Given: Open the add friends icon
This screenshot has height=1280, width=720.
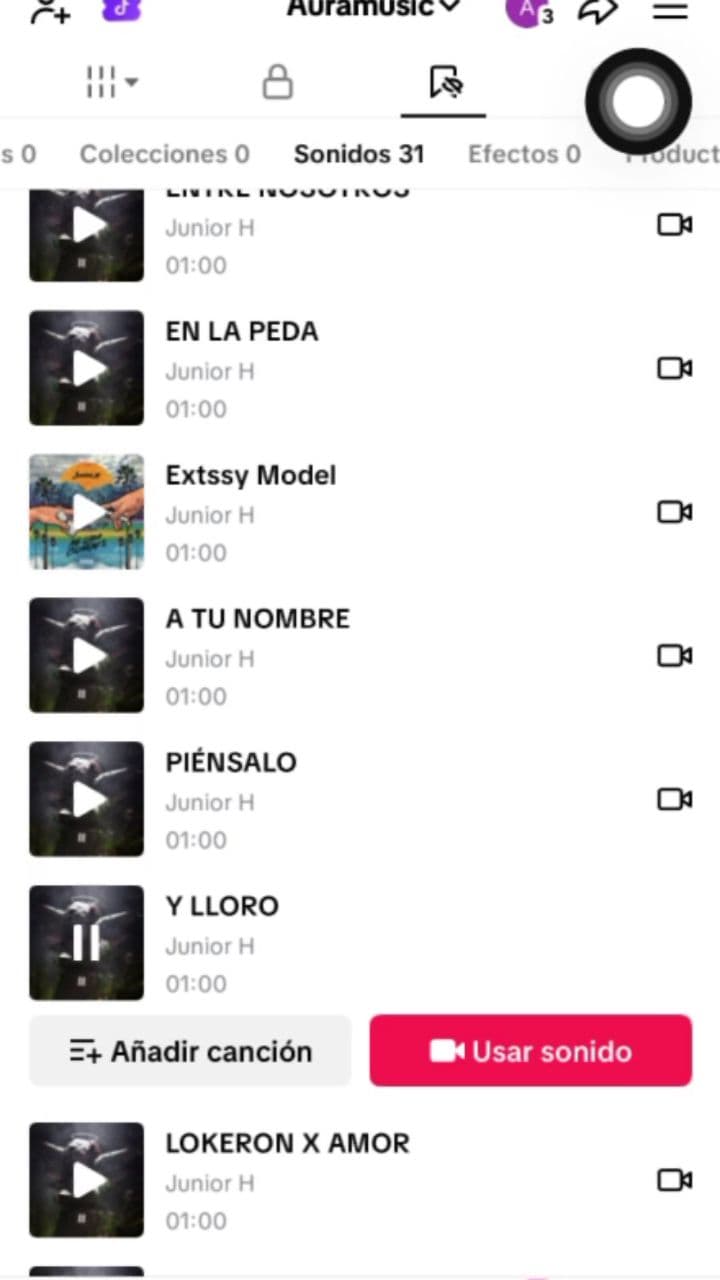Looking at the screenshot, I should tap(48, 10).
